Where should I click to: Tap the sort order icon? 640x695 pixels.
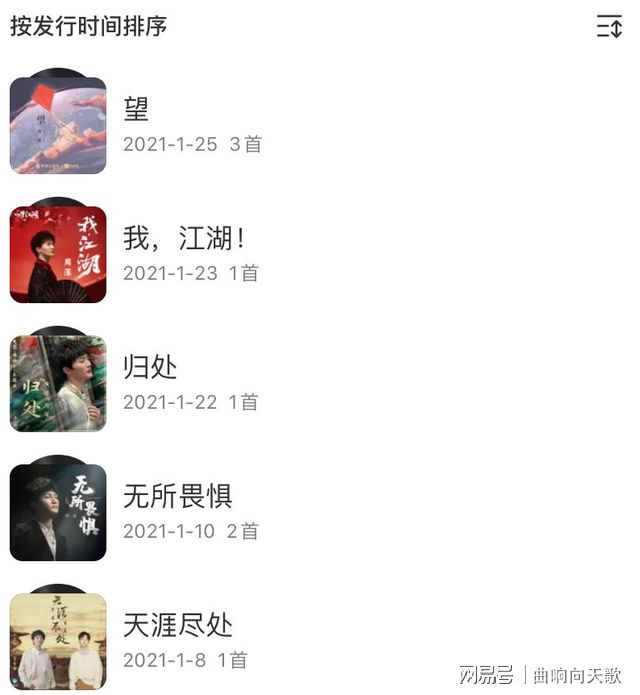tap(609, 27)
